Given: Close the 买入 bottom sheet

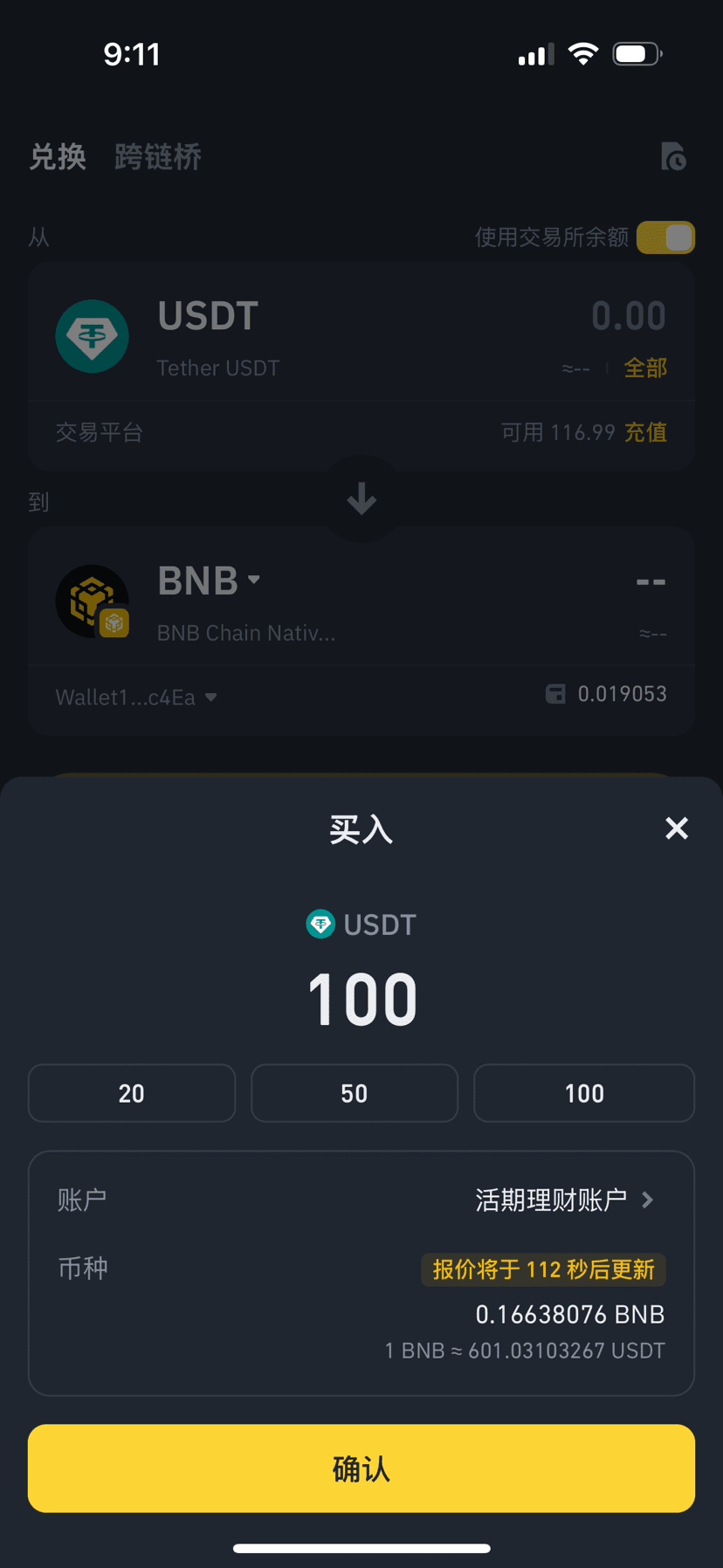Looking at the screenshot, I should [677, 829].
